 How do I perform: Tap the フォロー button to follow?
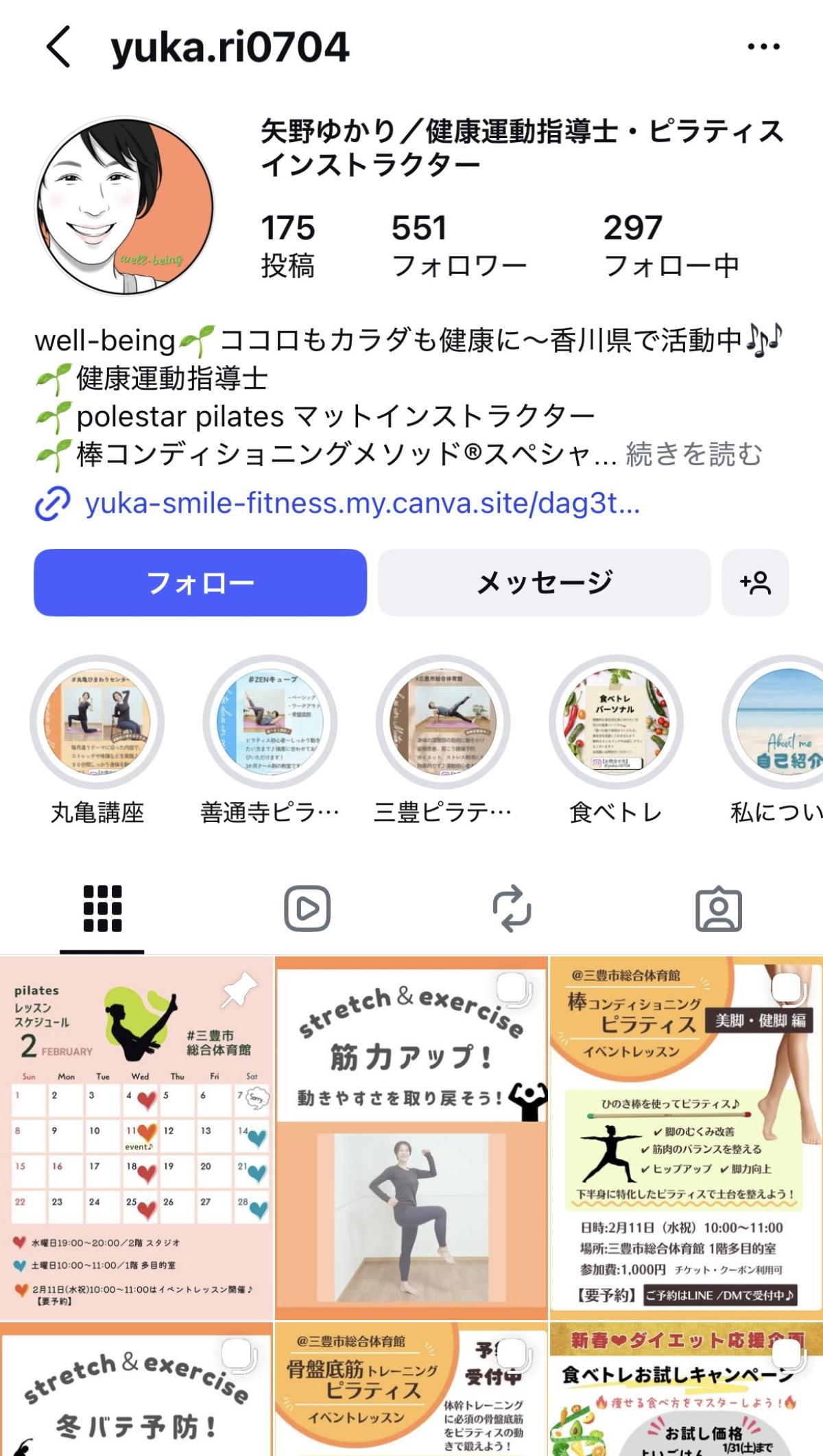(200, 583)
